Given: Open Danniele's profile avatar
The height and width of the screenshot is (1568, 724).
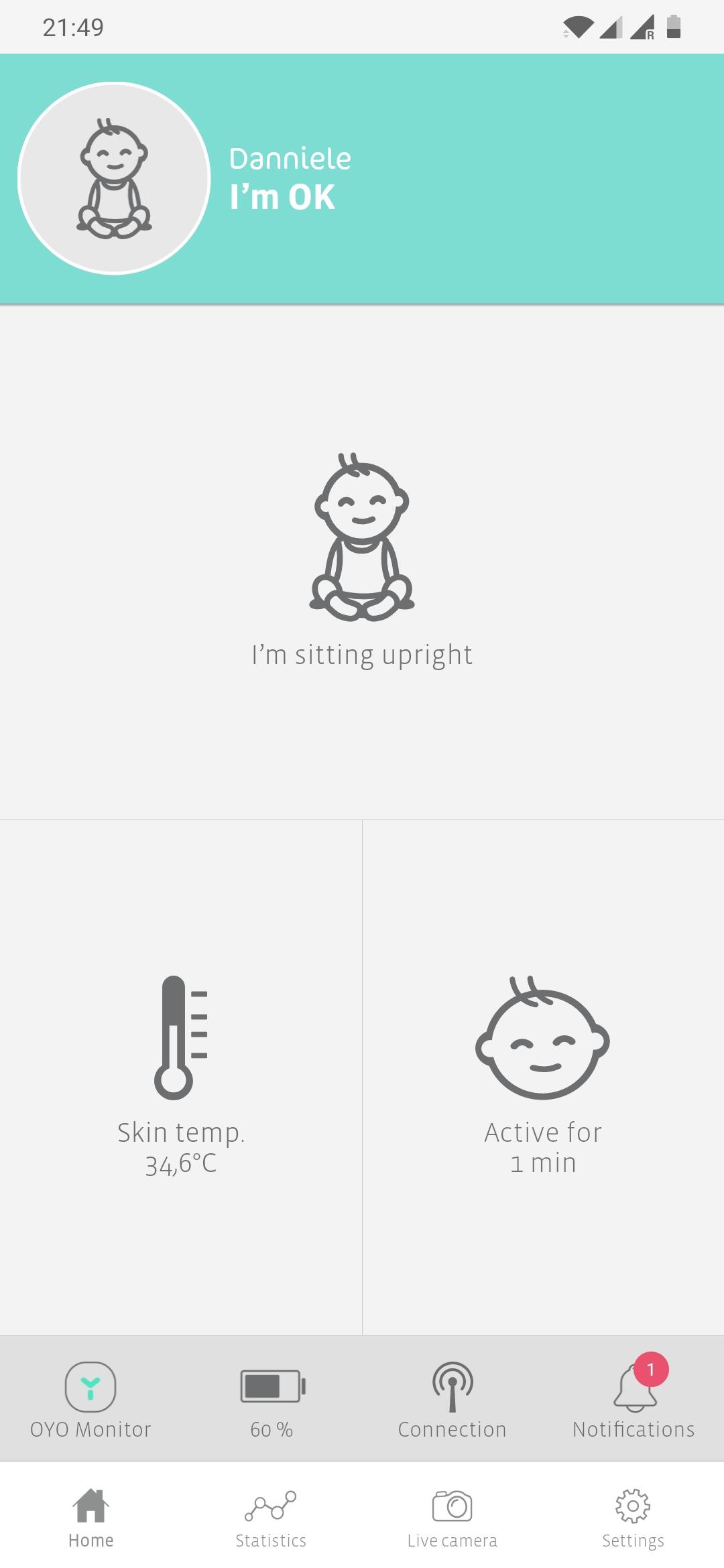Looking at the screenshot, I should (114, 178).
